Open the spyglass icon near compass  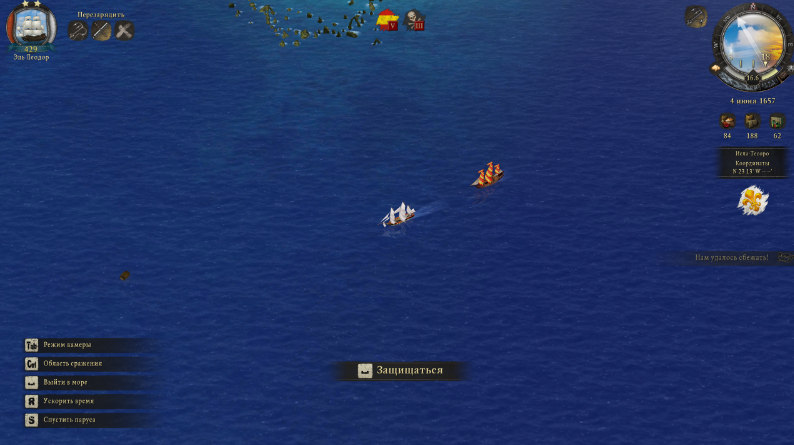point(697,16)
